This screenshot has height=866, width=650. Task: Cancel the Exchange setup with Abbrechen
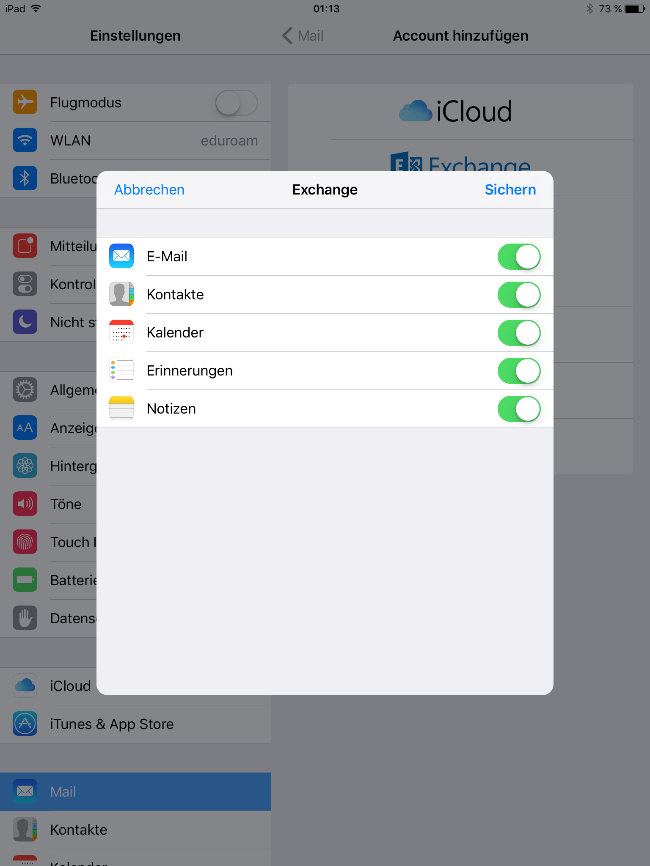149,190
